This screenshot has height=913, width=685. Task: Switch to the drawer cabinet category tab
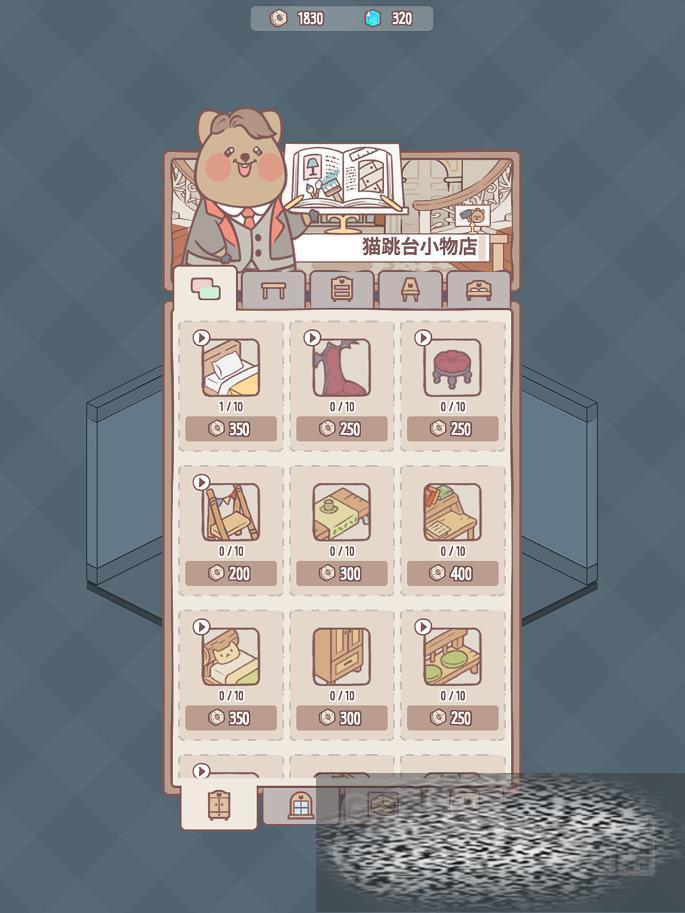[342, 290]
